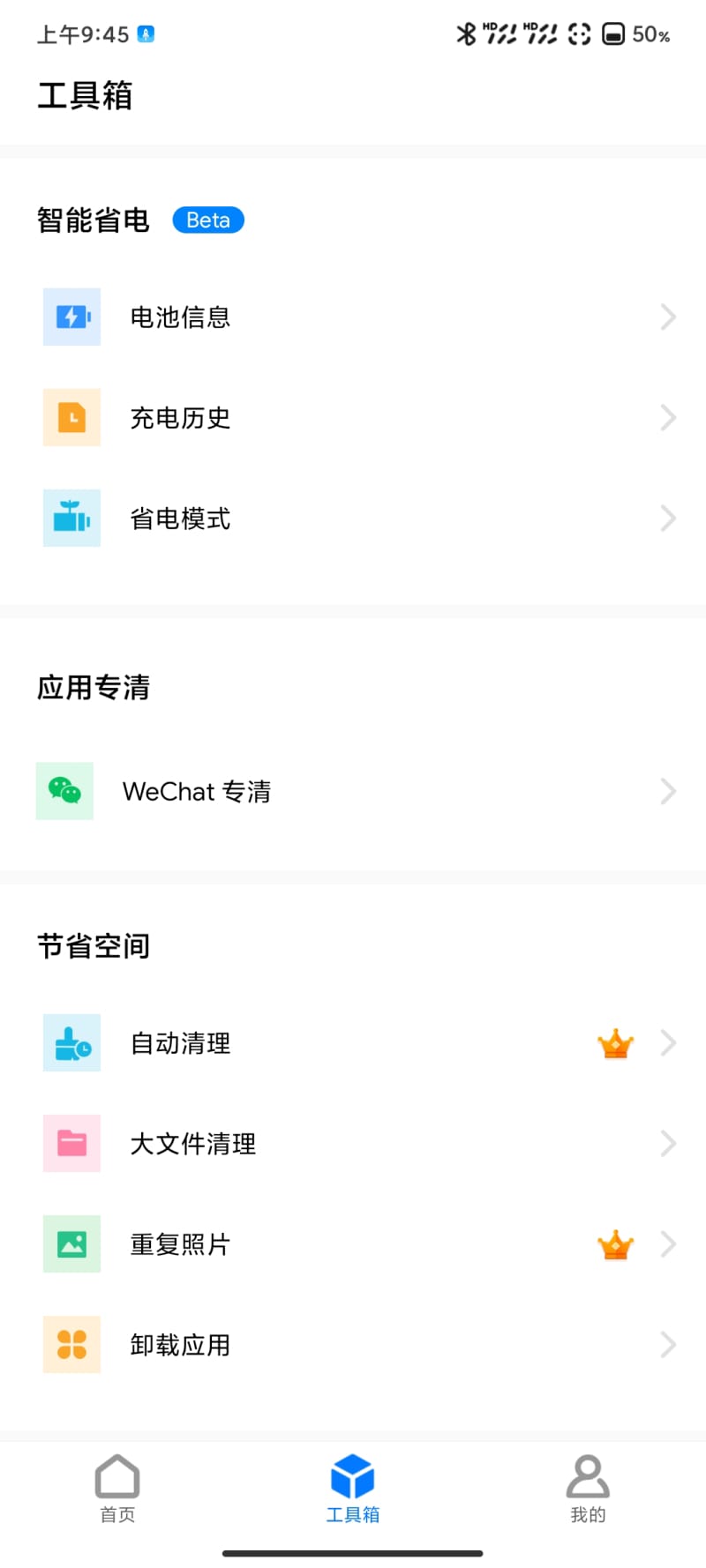Tap the 工具箱 toolbox tab
This screenshot has height=1568, width=706.
point(353,1489)
